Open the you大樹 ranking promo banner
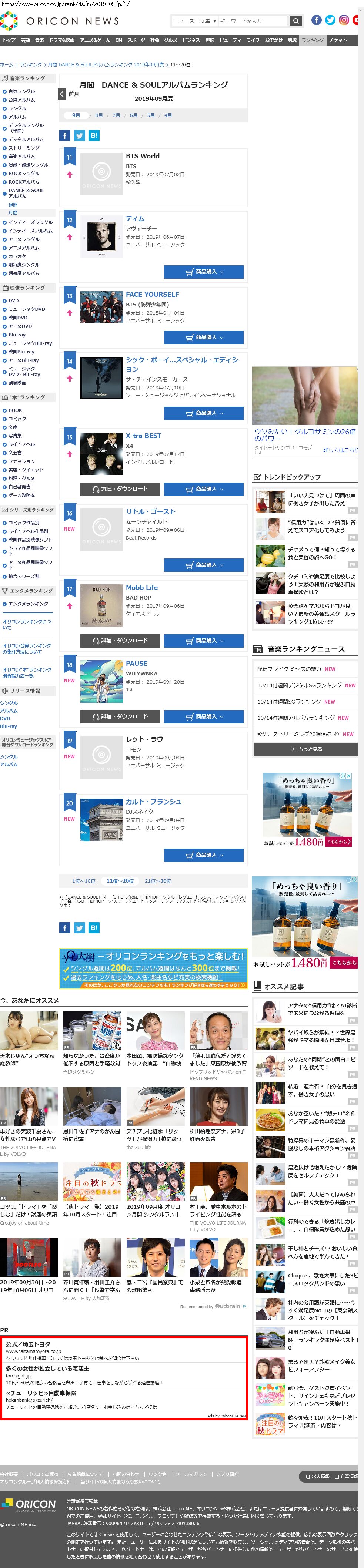Image resolution: width=364 pixels, height=1568 pixels. [153, 968]
